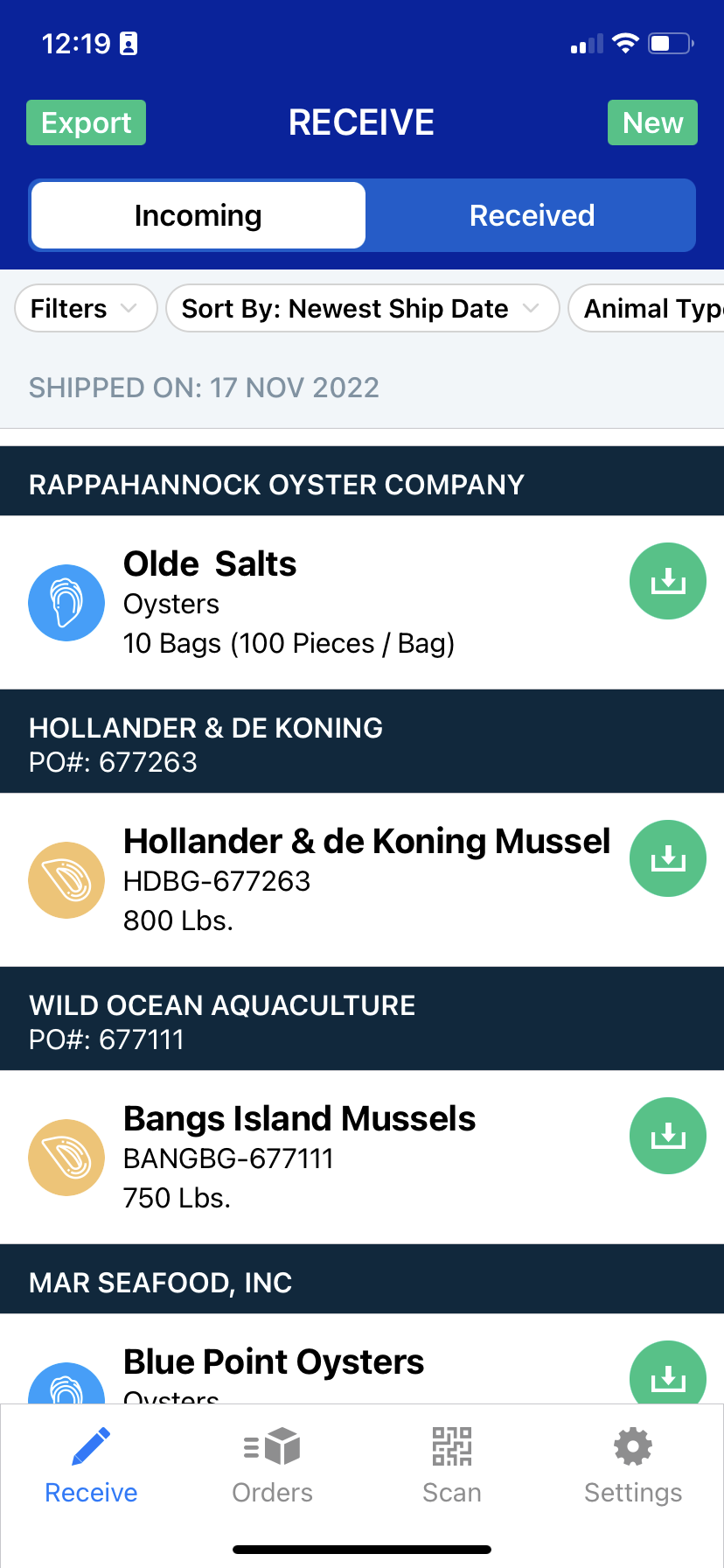Open the Olde Salts oysters entry
Viewport: 724px width, 1568px height.
point(289,603)
